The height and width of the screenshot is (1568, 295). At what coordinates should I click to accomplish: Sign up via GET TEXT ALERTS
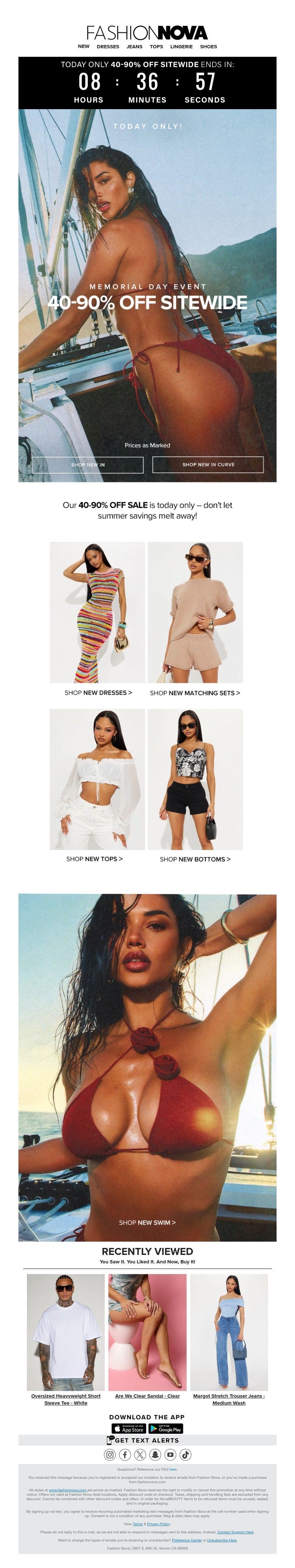pyautogui.click(x=147, y=1440)
